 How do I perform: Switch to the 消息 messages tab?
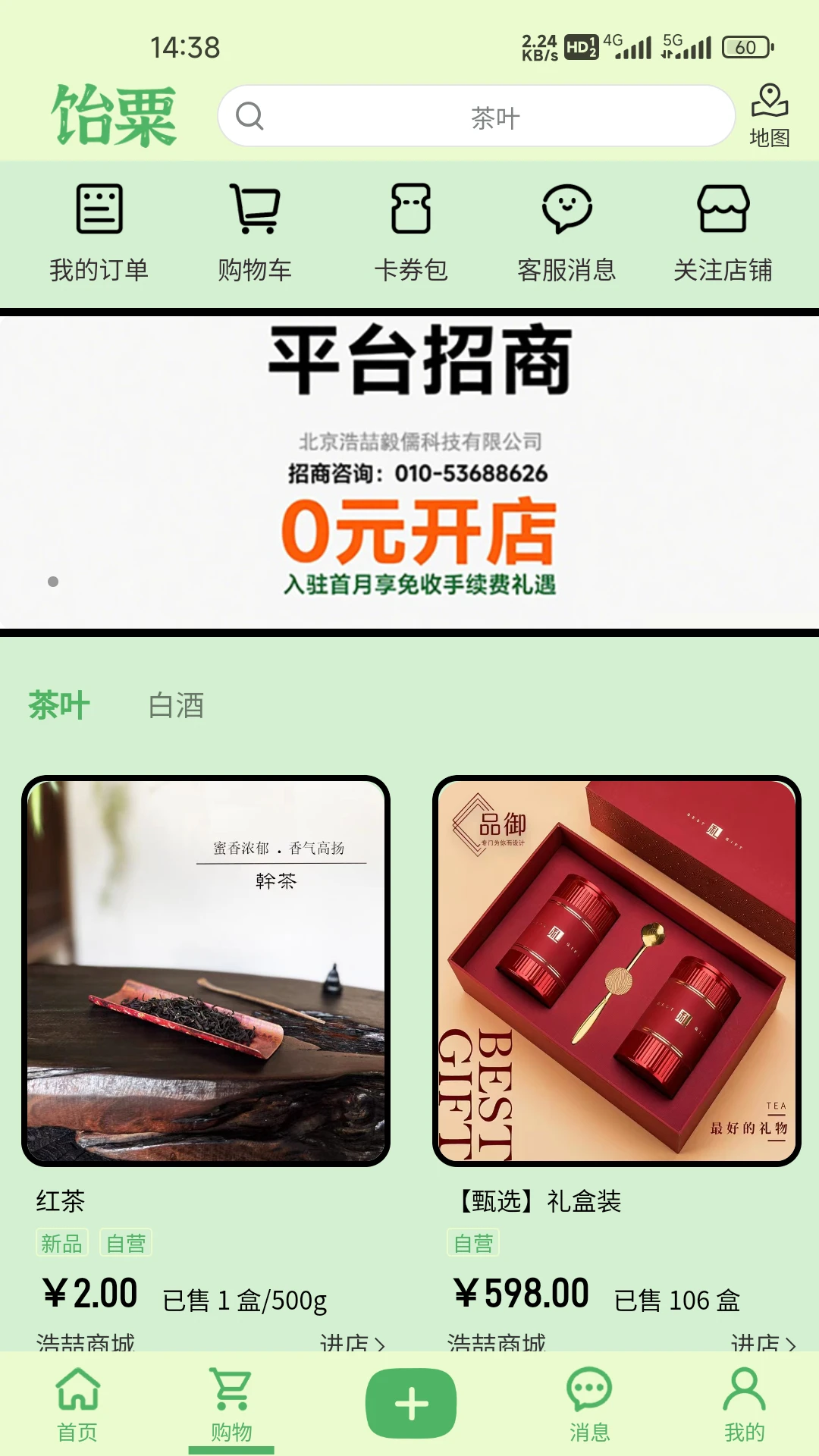click(589, 1404)
